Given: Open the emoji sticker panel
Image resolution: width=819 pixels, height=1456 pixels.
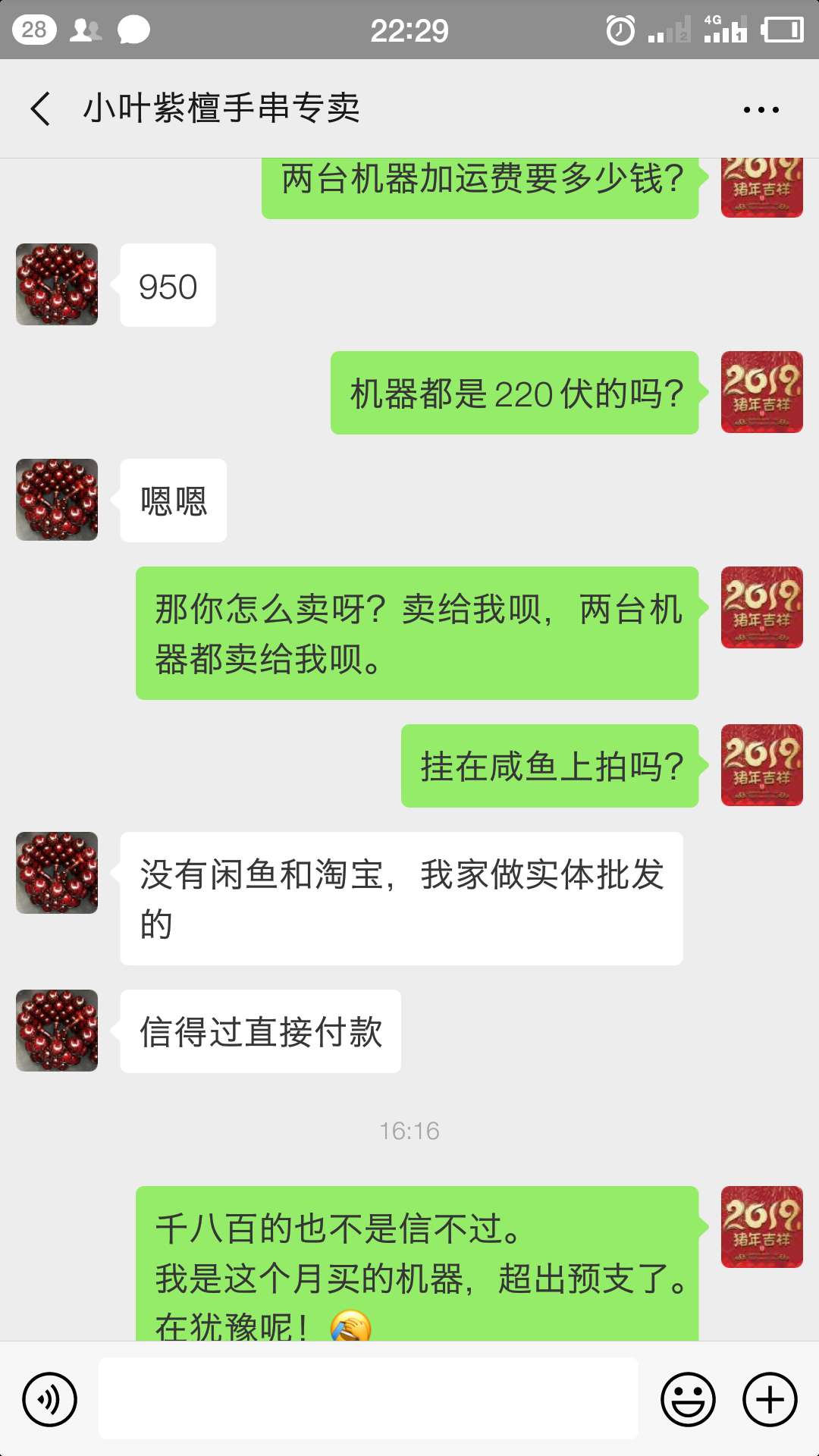Looking at the screenshot, I should tap(688, 1399).
